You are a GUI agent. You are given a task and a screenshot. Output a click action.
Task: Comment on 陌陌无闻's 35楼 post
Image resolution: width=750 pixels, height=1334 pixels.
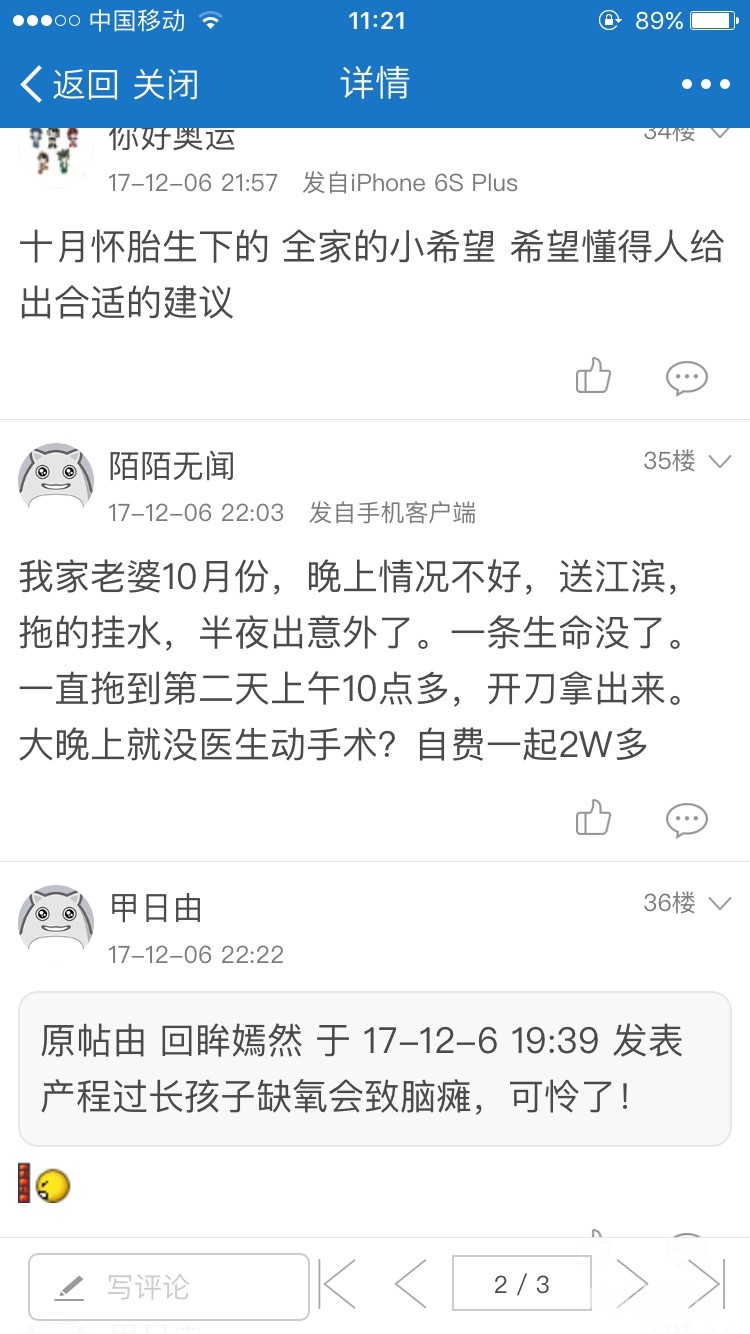[x=686, y=819]
